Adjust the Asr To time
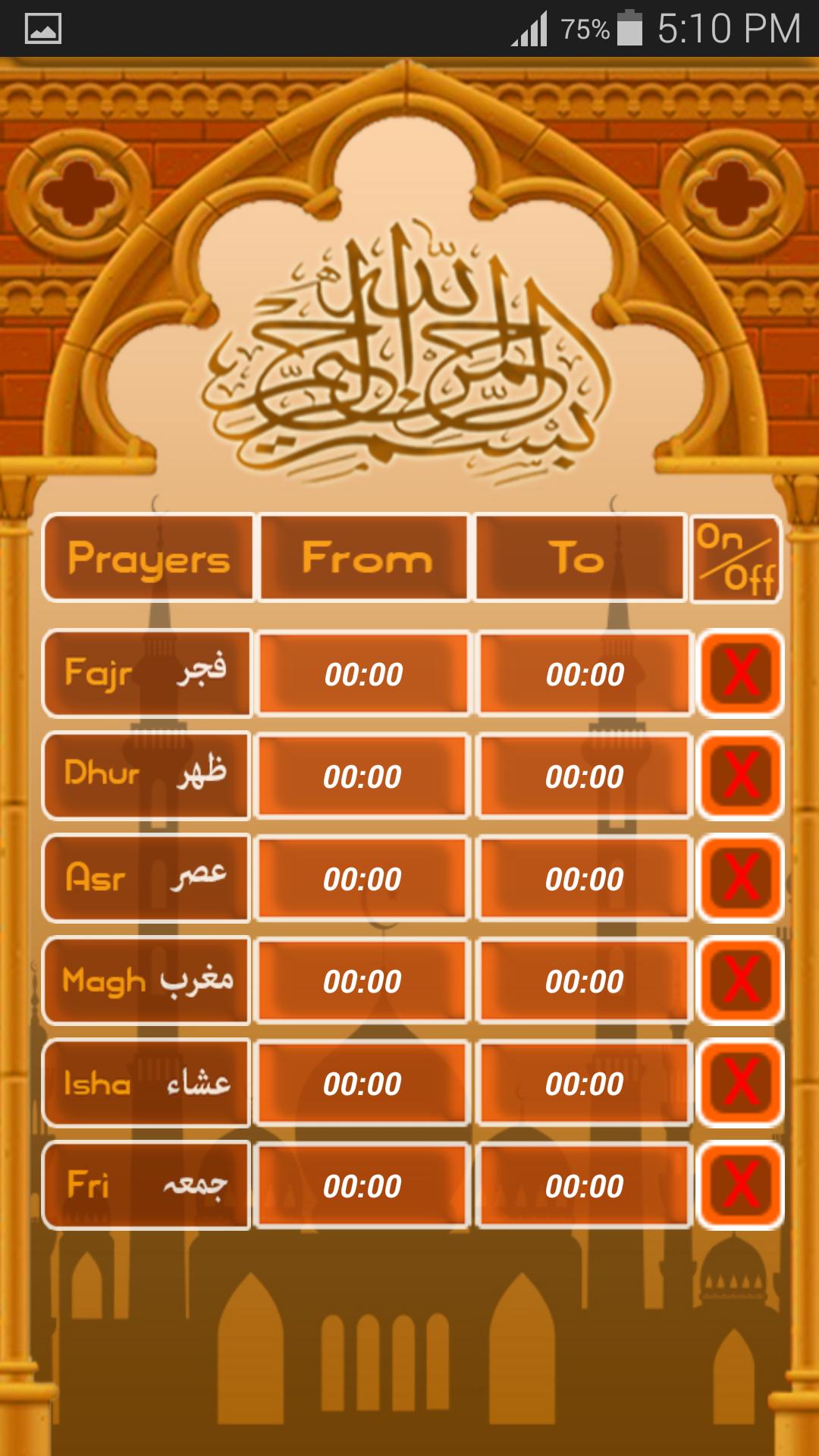This screenshot has width=819, height=1456. [x=584, y=877]
